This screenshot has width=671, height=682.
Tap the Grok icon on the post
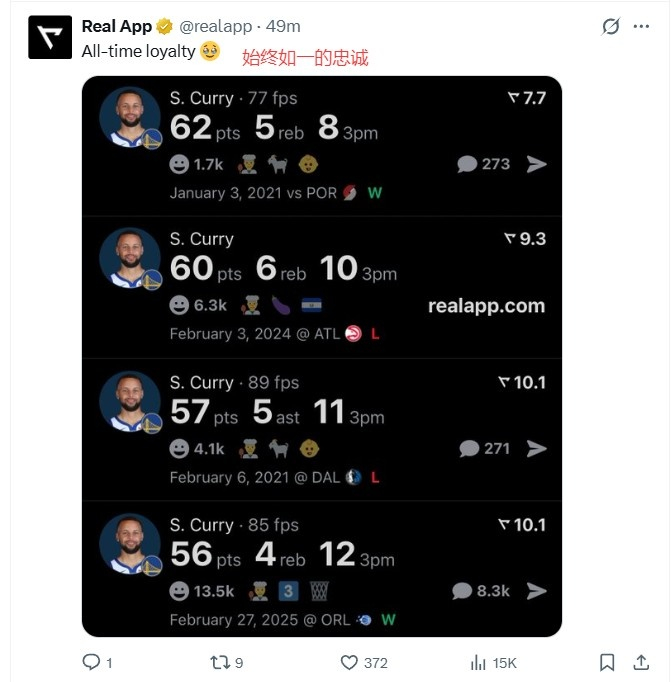click(611, 26)
